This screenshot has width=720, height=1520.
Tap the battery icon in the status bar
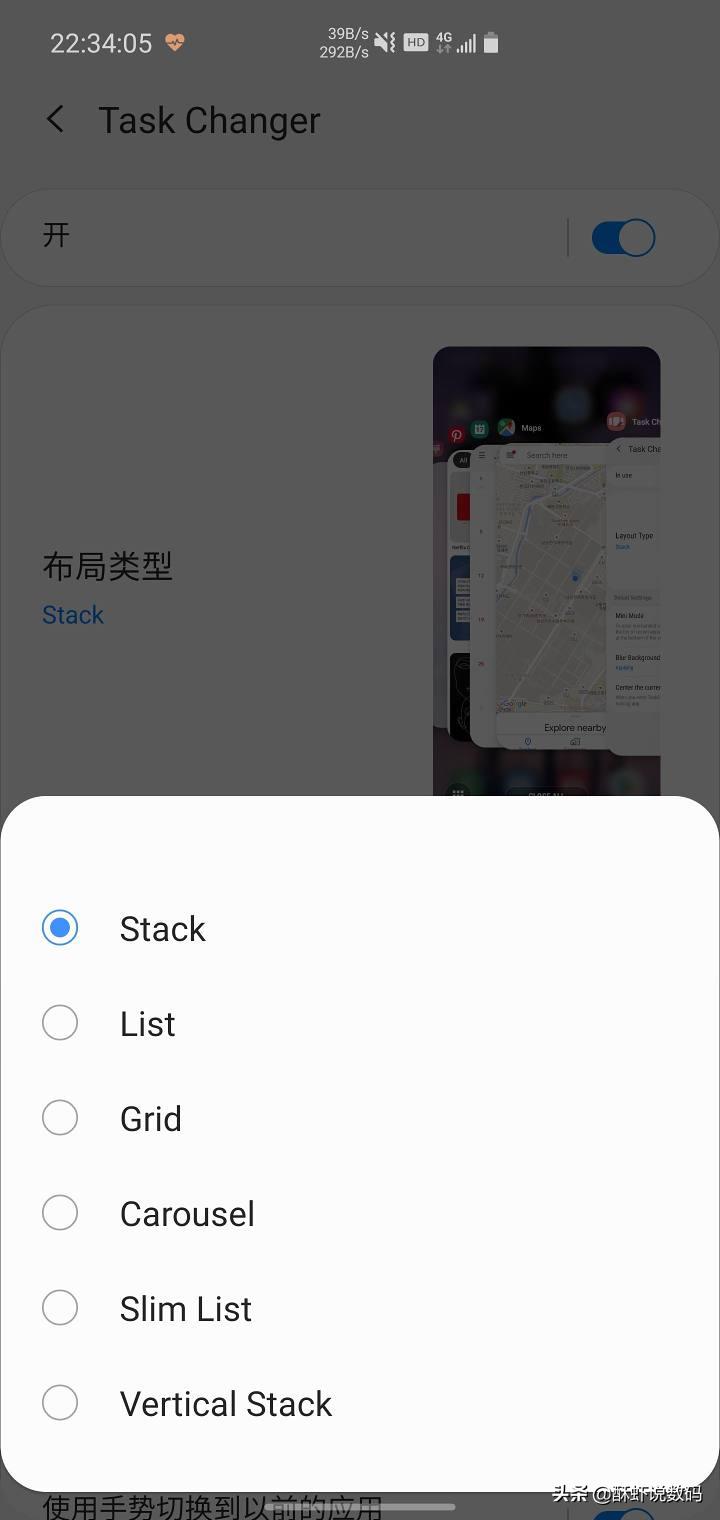click(x=491, y=42)
